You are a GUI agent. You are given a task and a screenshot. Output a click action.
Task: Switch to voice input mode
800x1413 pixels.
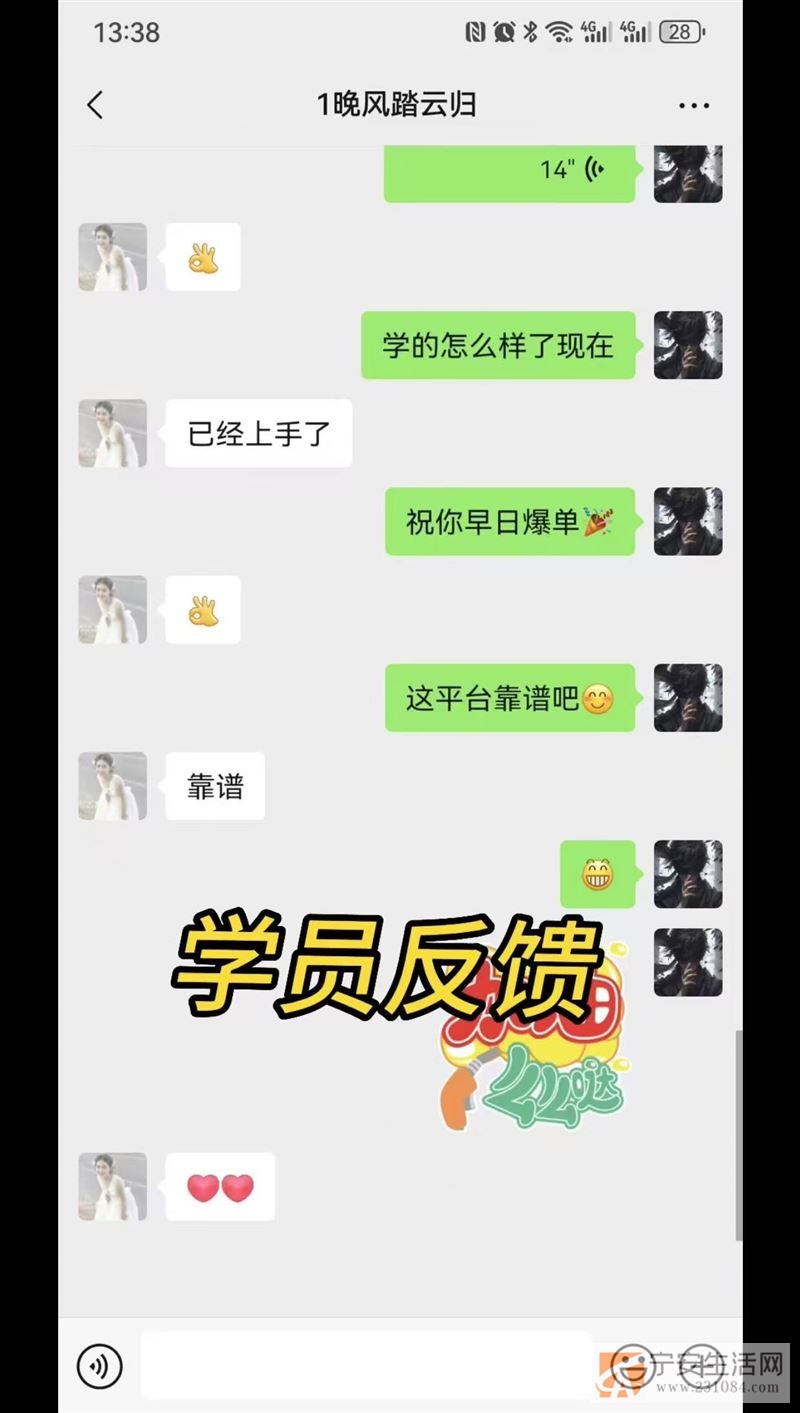coord(100,1366)
